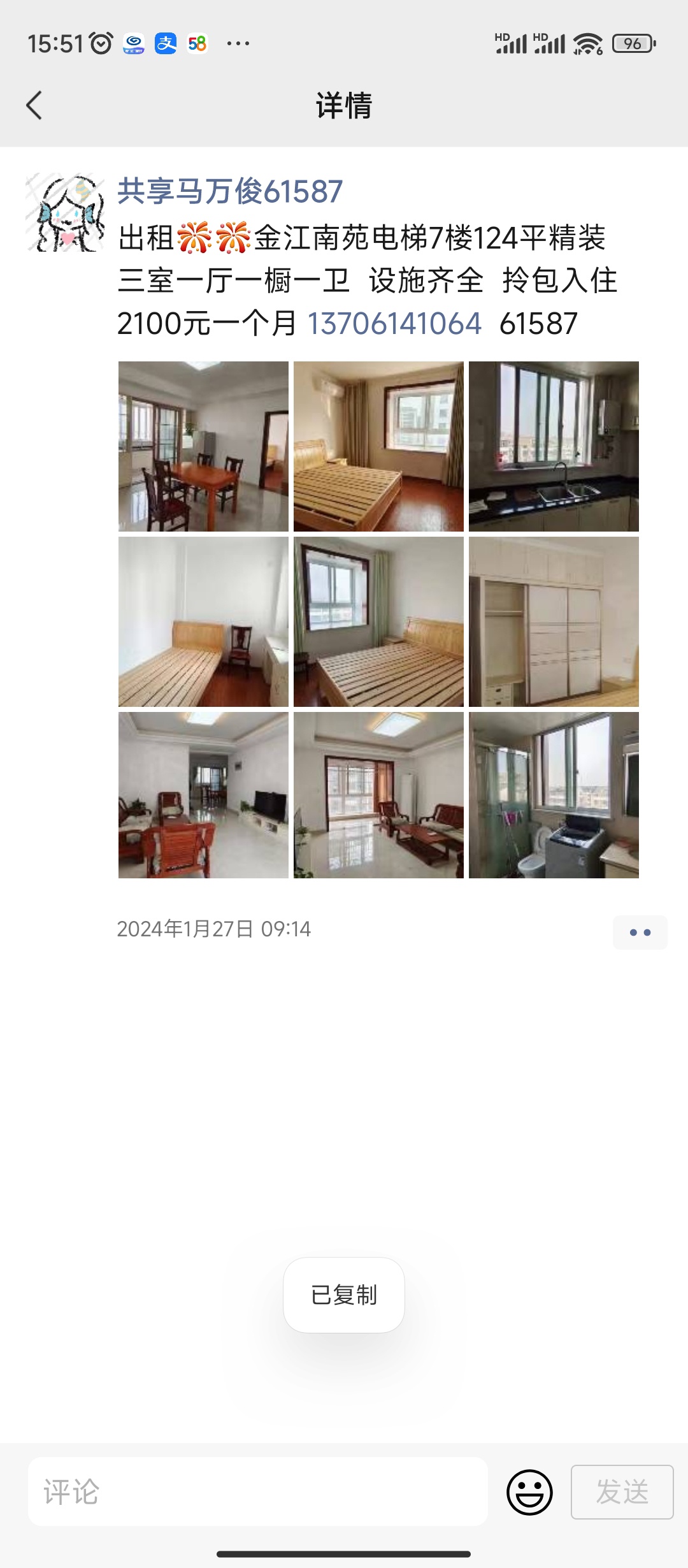Image resolution: width=688 pixels, height=1568 pixels.
Task: Open the living room balcony door photo
Action: pyautogui.click(x=378, y=795)
